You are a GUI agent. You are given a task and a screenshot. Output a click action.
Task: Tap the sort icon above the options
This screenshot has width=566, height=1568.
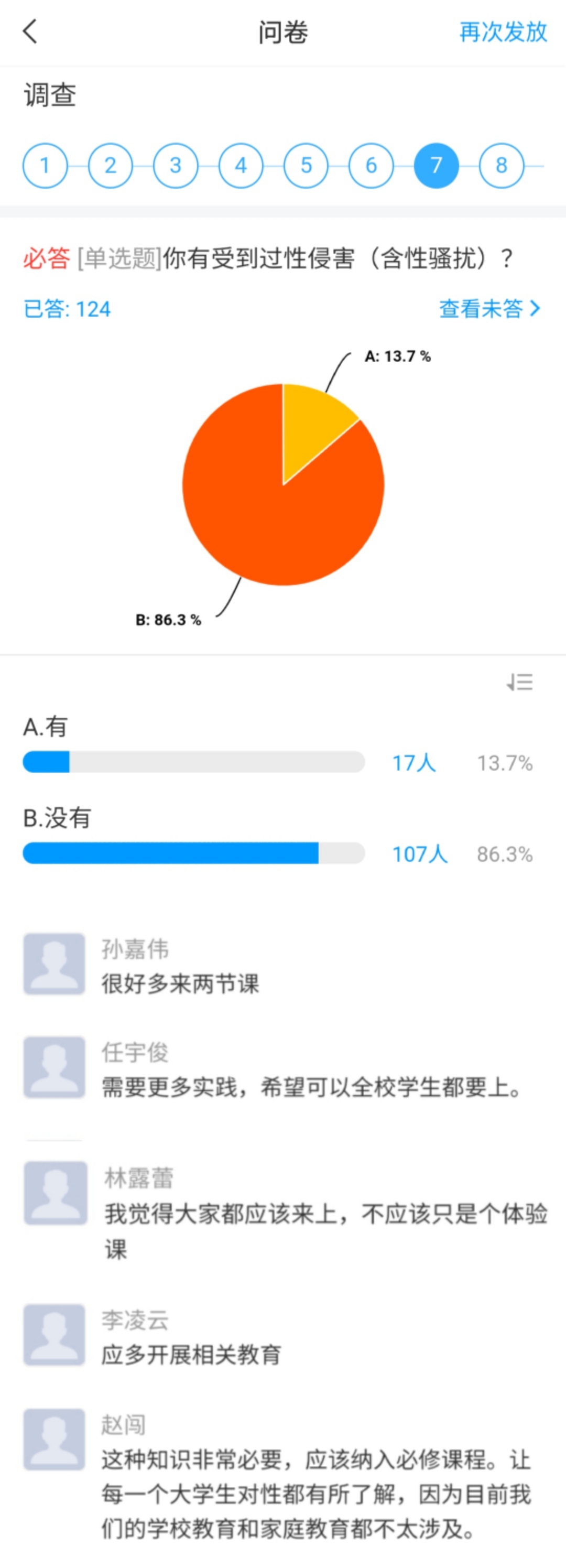(520, 683)
